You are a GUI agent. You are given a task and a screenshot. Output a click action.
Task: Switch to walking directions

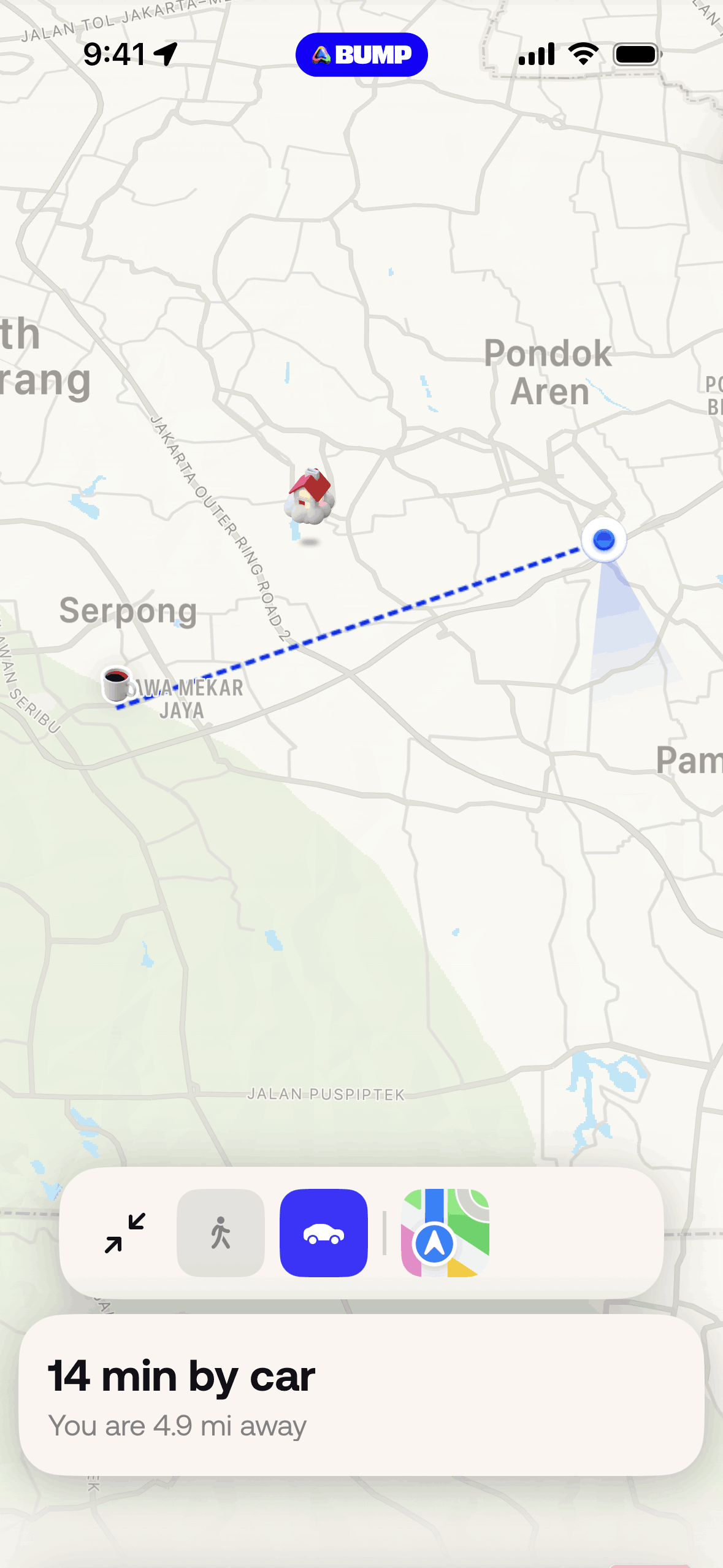221,1232
